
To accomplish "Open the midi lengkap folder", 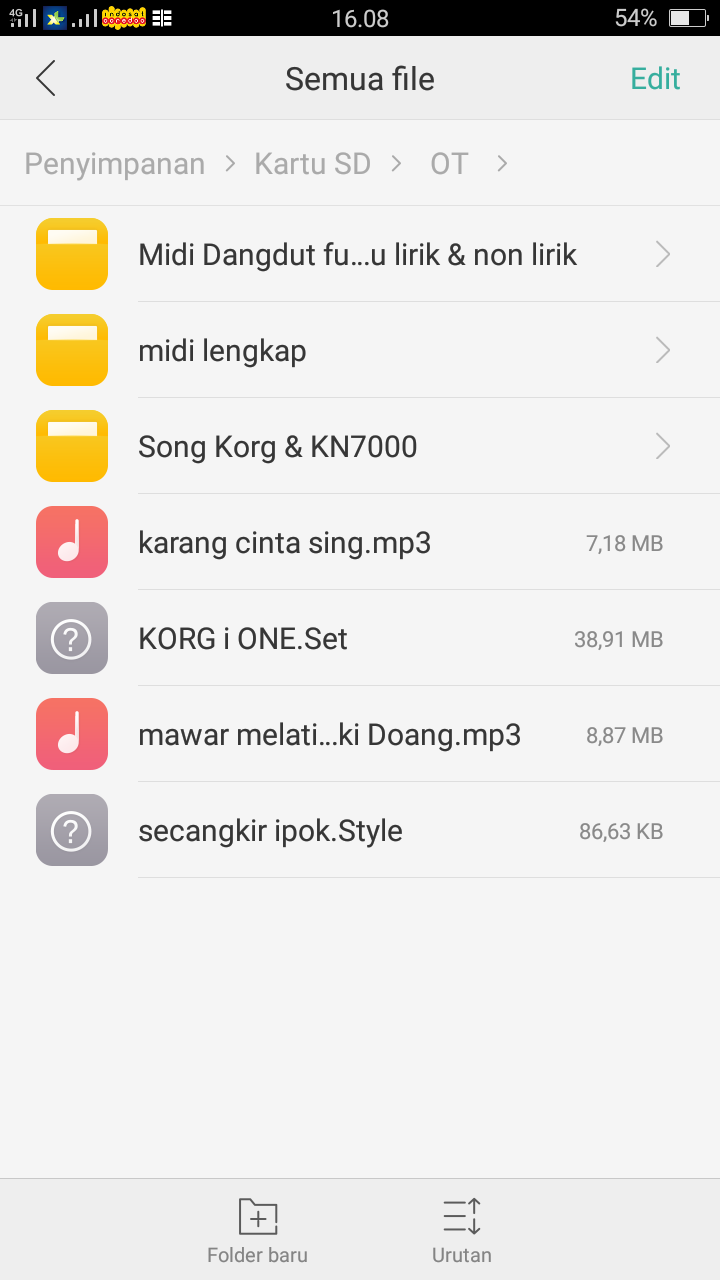I will tap(360, 350).
